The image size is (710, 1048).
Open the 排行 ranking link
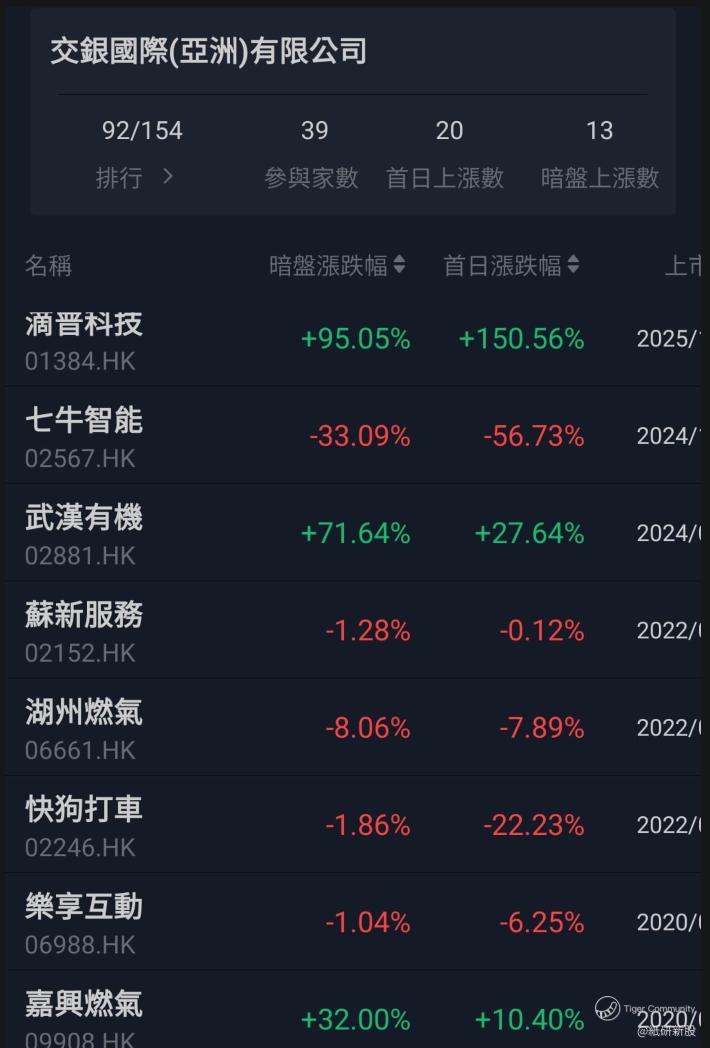135,178
